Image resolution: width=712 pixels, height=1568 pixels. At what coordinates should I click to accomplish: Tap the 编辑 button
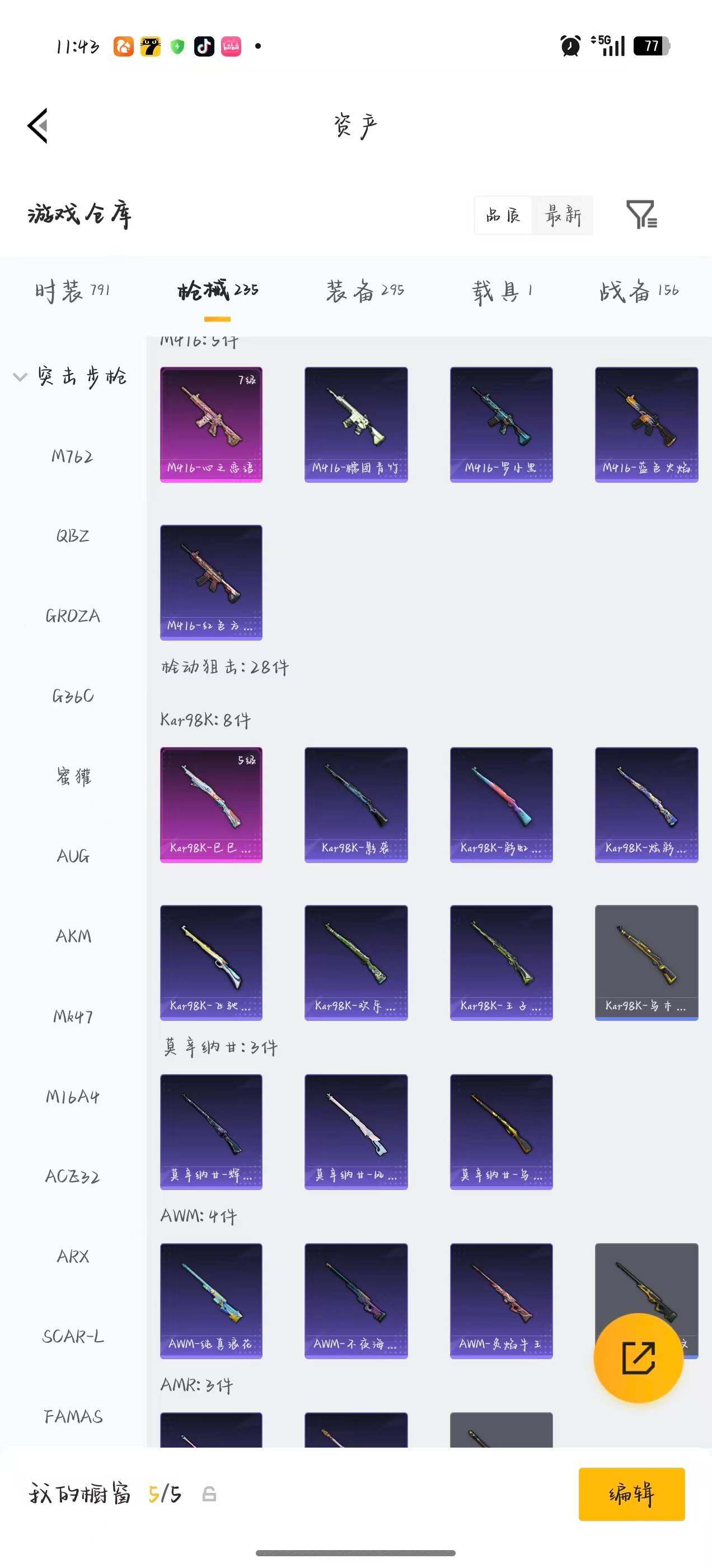631,1494
